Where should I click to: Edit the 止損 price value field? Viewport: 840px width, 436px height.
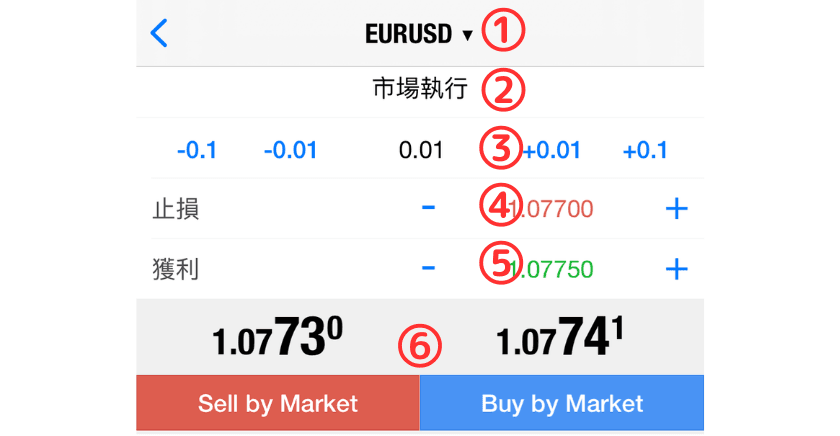(551, 209)
